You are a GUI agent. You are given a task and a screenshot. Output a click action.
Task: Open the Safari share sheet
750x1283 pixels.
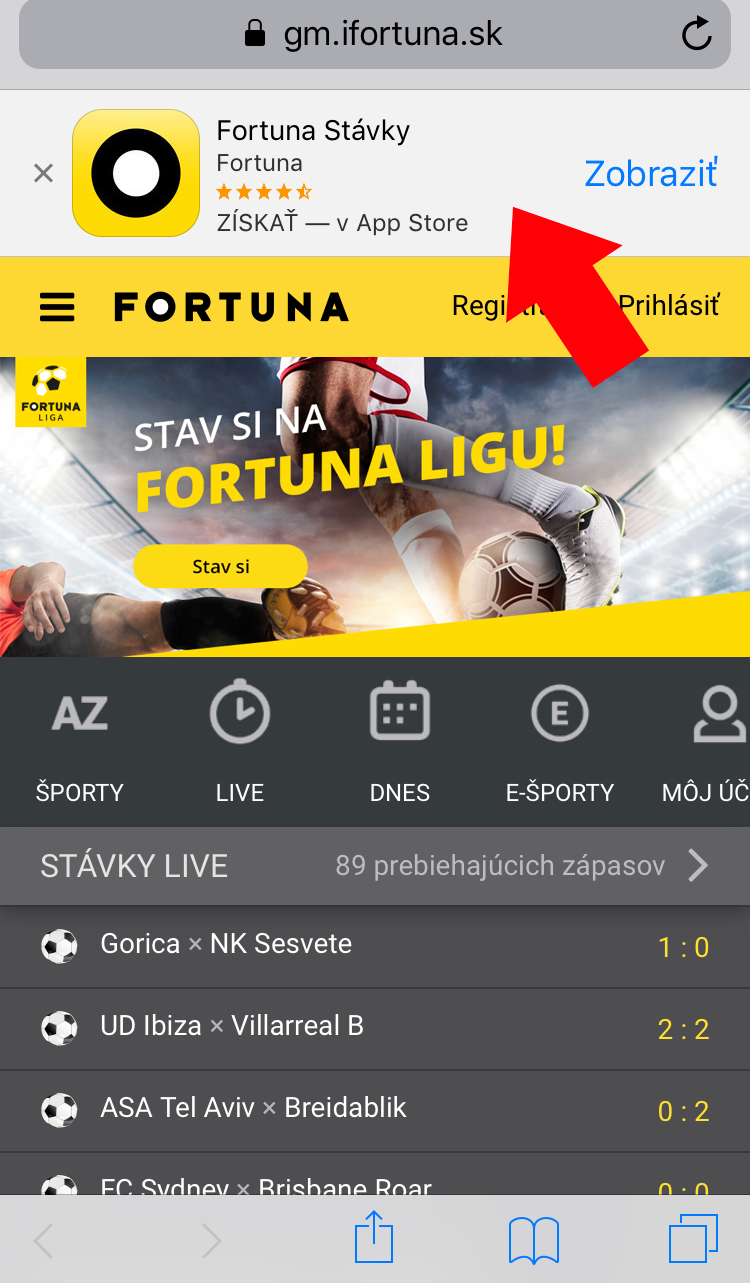click(374, 1240)
